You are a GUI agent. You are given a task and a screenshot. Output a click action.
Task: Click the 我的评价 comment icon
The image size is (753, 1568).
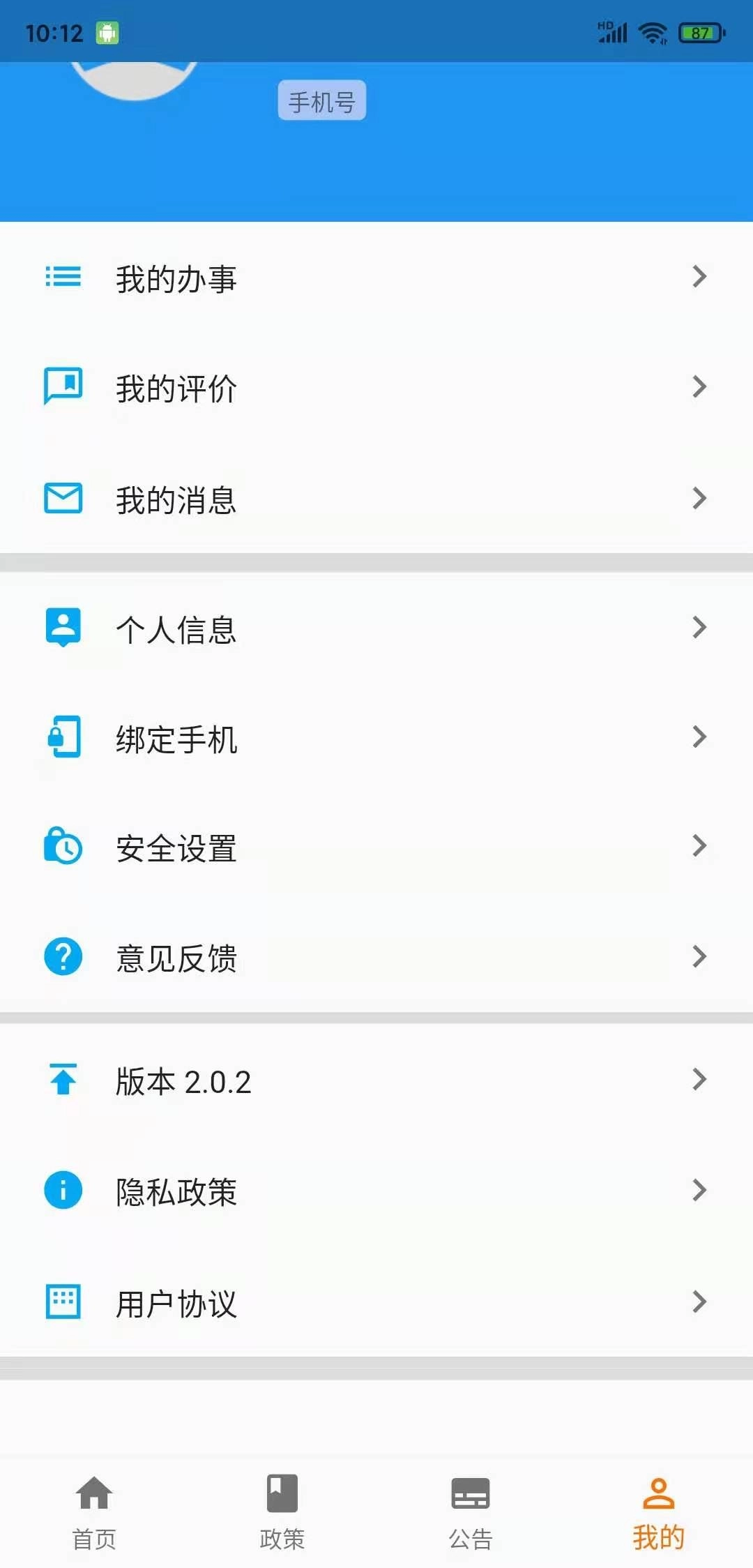[x=63, y=387]
